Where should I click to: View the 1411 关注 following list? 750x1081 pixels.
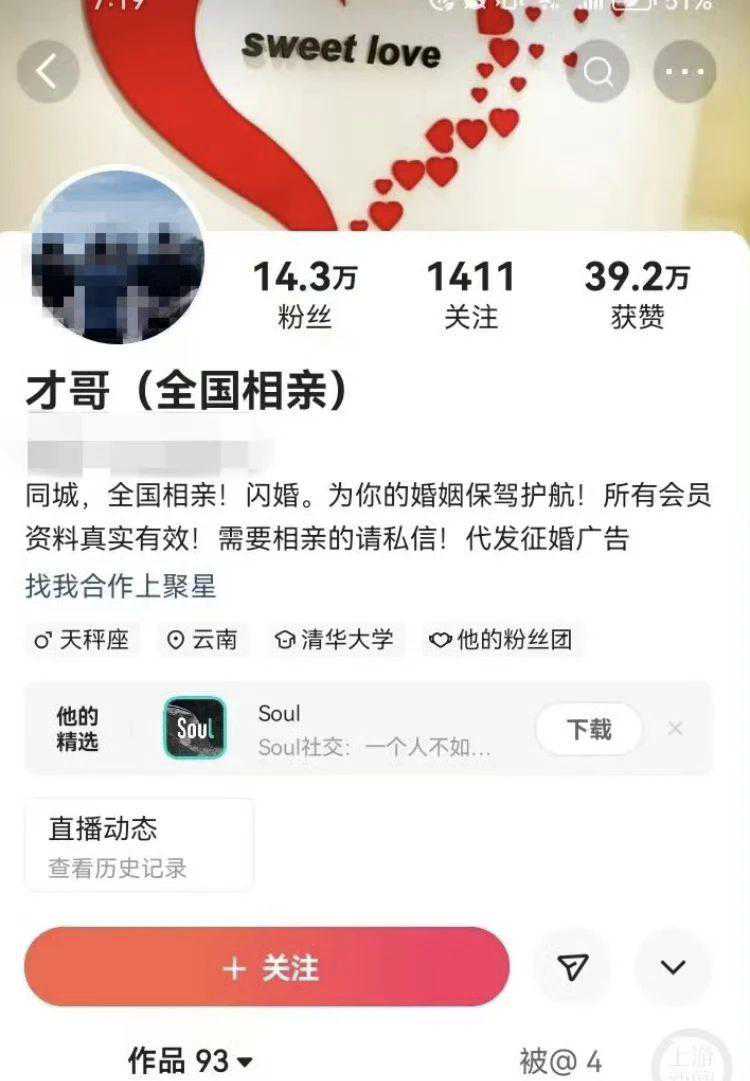coord(470,293)
